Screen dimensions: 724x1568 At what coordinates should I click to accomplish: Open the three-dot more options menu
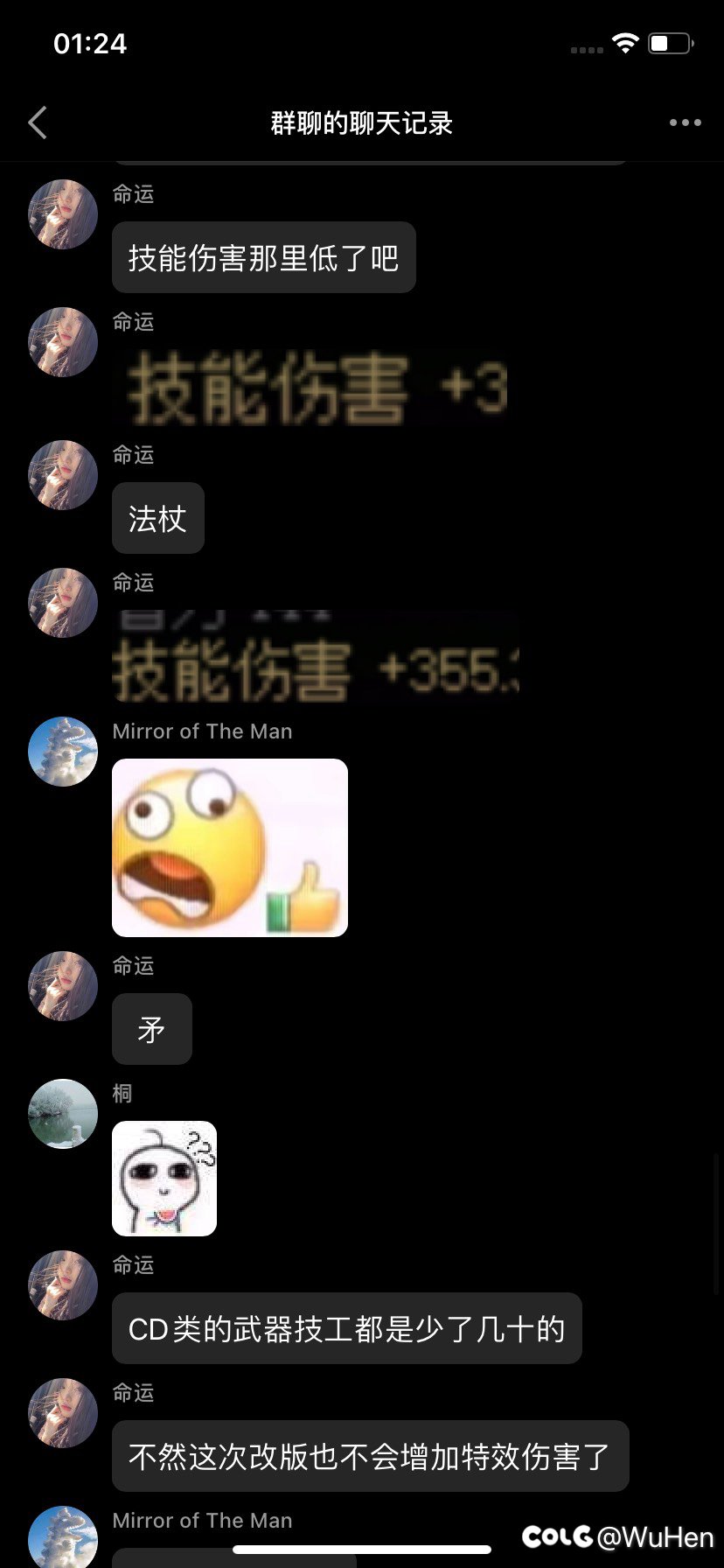pyautogui.click(x=684, y=122)
